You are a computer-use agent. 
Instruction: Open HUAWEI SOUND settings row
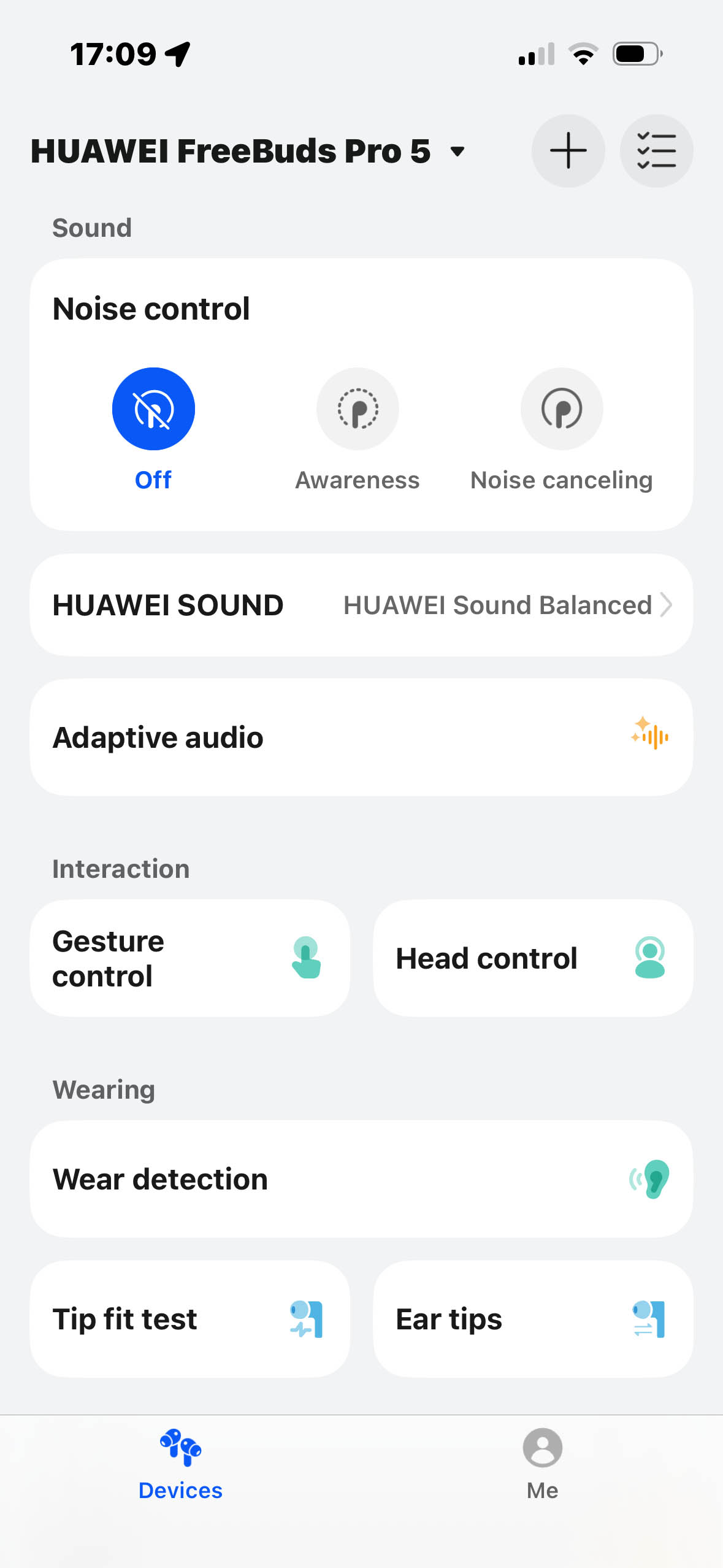[x=361, y=605]
